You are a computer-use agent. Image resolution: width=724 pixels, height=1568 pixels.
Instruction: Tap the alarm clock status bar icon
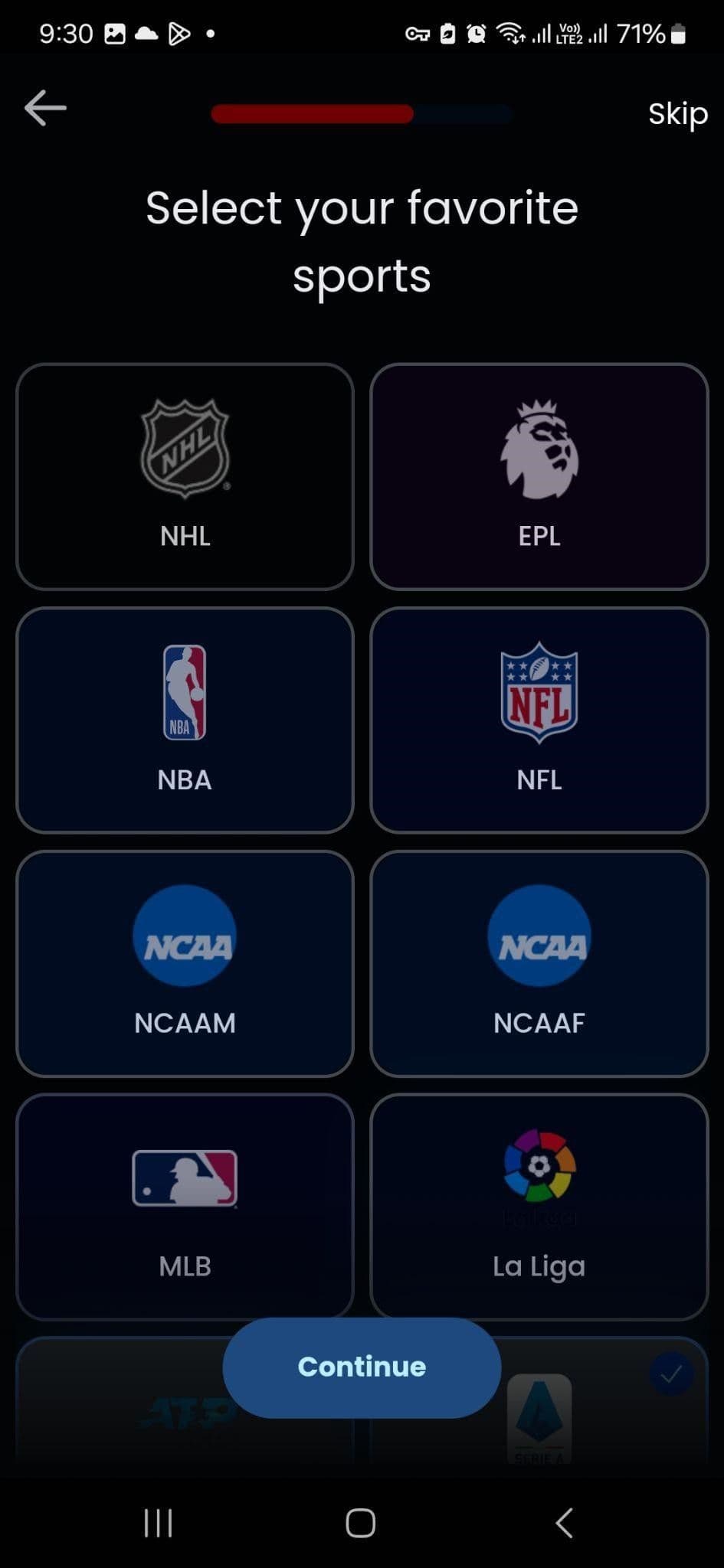[x=475, y=32]
